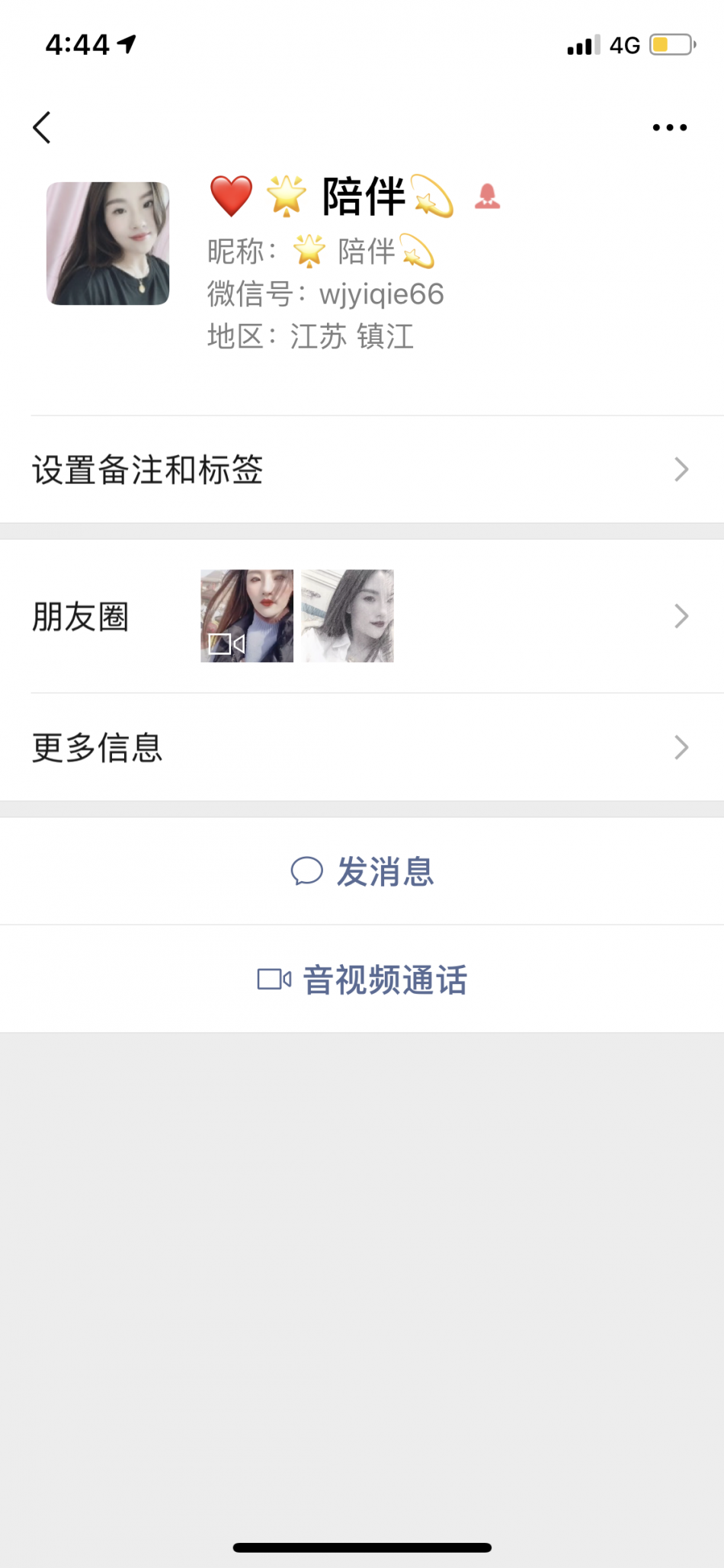The image size is (724, 1568).
Task: Open the 更多信息 row
Action: coord(362,747)
